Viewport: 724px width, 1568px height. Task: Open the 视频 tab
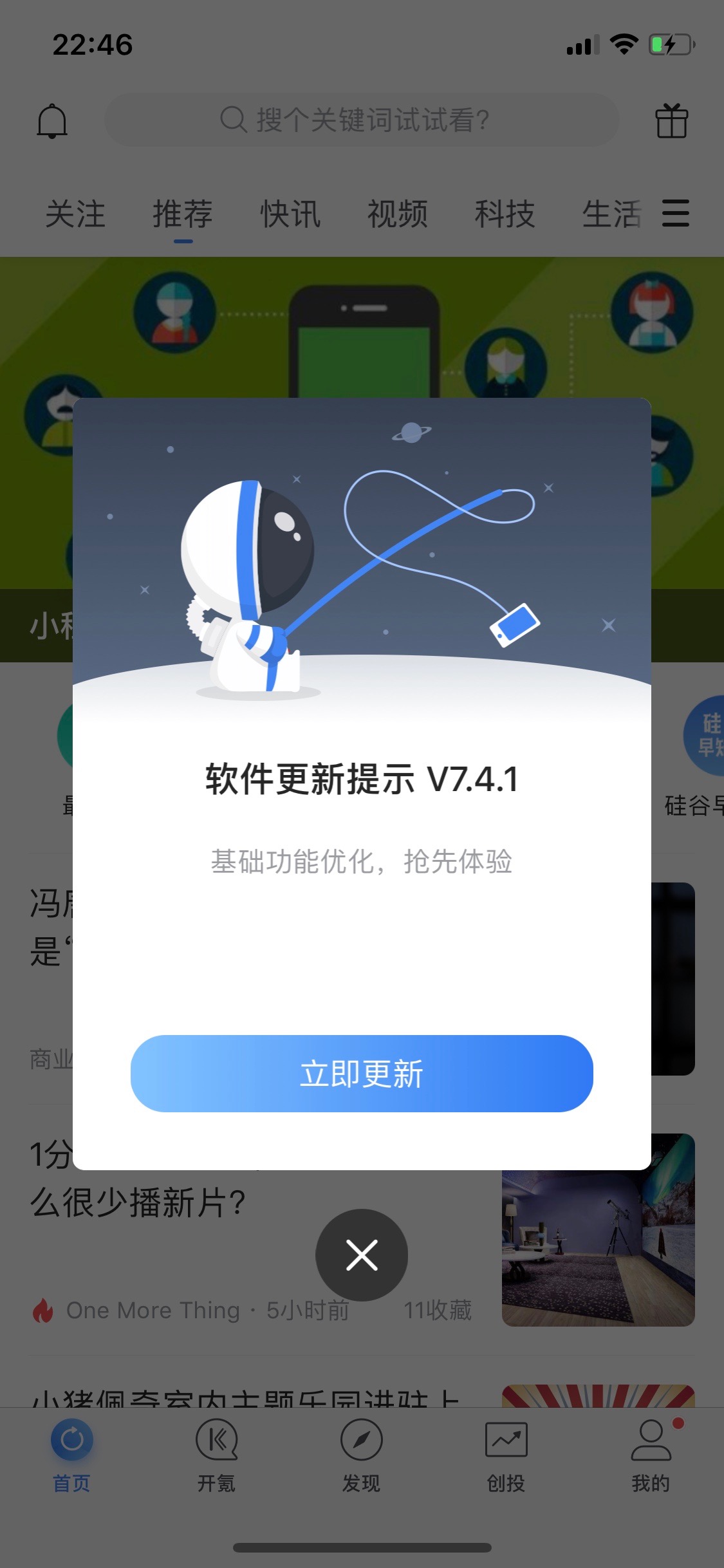(x=398, y=214)
